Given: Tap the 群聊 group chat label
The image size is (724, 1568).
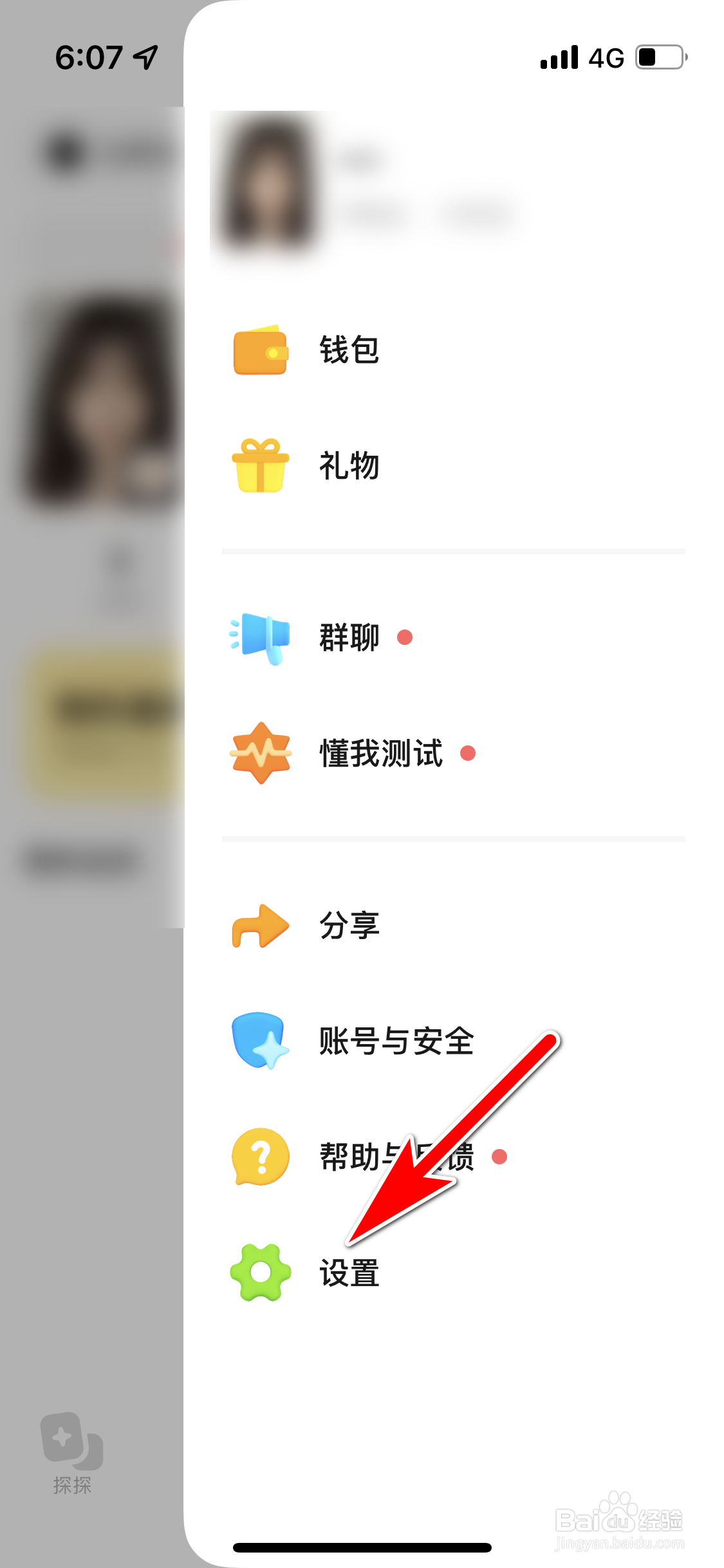Looking at the screenshot, I should pyautogui.click(x=348, y=636).
